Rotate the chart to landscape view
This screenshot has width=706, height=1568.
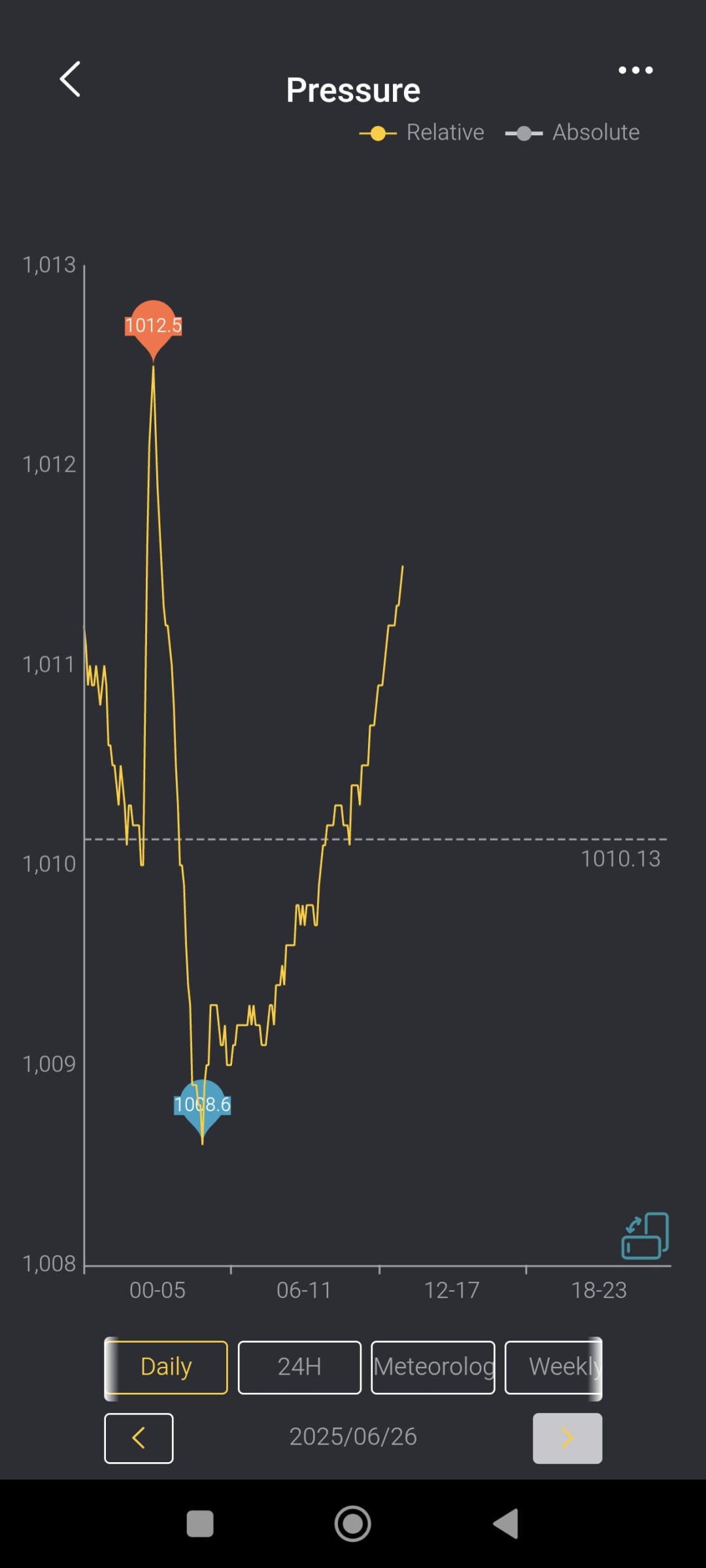[x=645, y=1235]
